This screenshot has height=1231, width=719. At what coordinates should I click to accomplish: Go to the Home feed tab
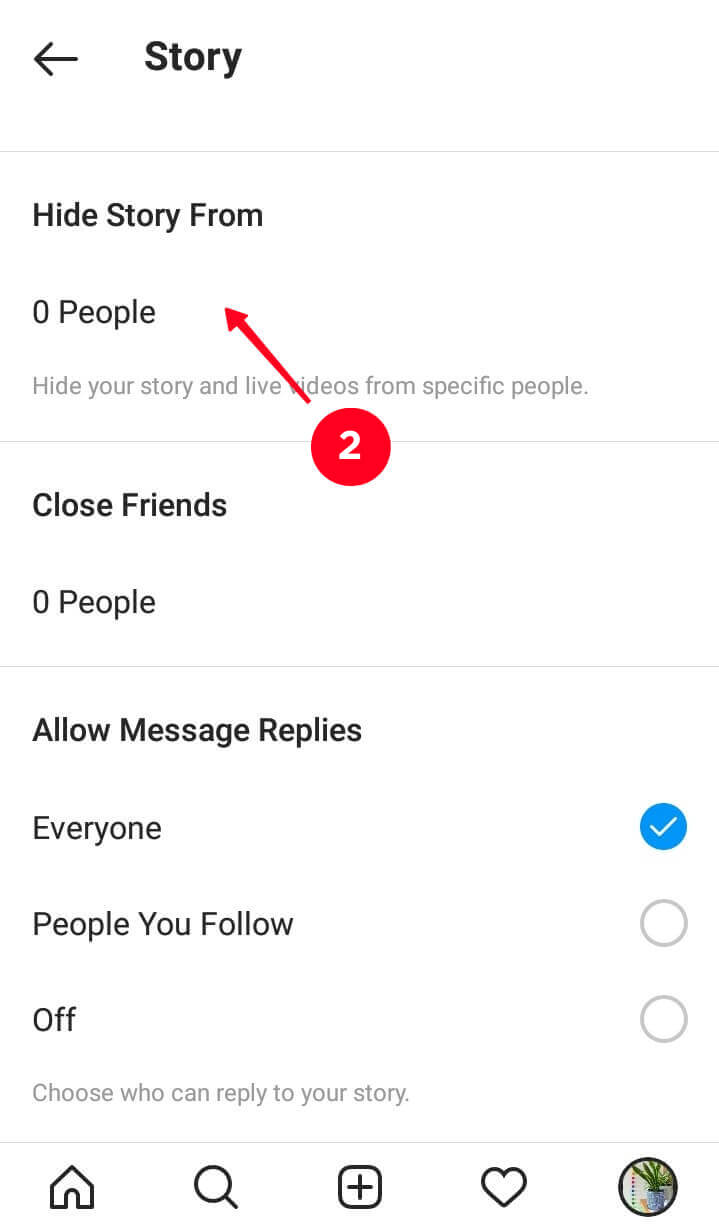[x=72, y=1187]
